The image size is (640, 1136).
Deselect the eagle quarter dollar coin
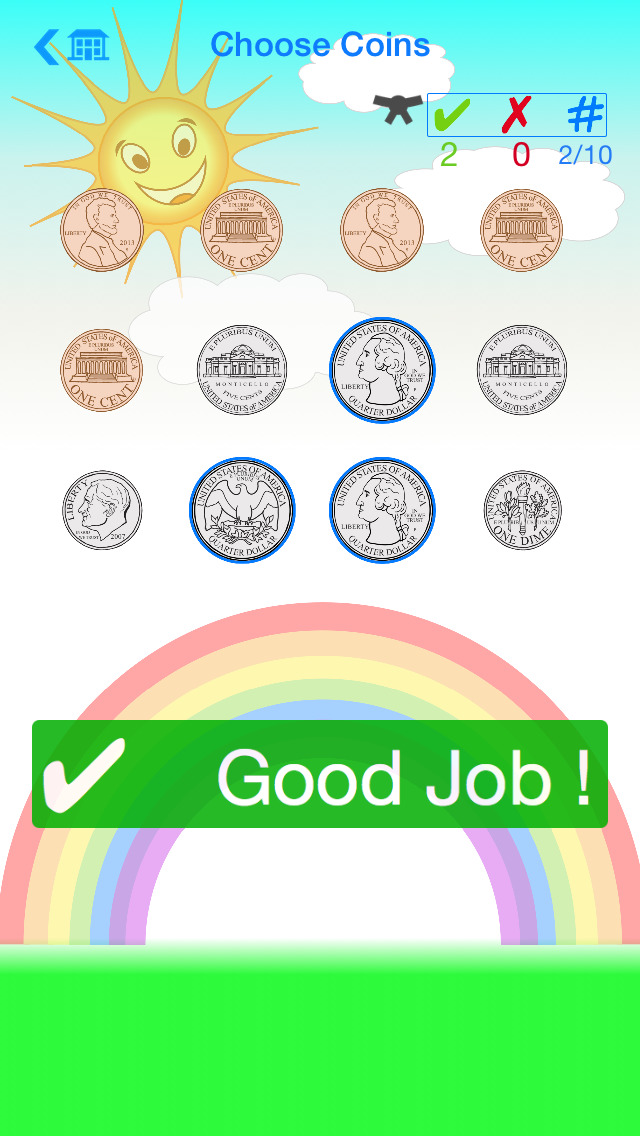click(x=242, y=510)
